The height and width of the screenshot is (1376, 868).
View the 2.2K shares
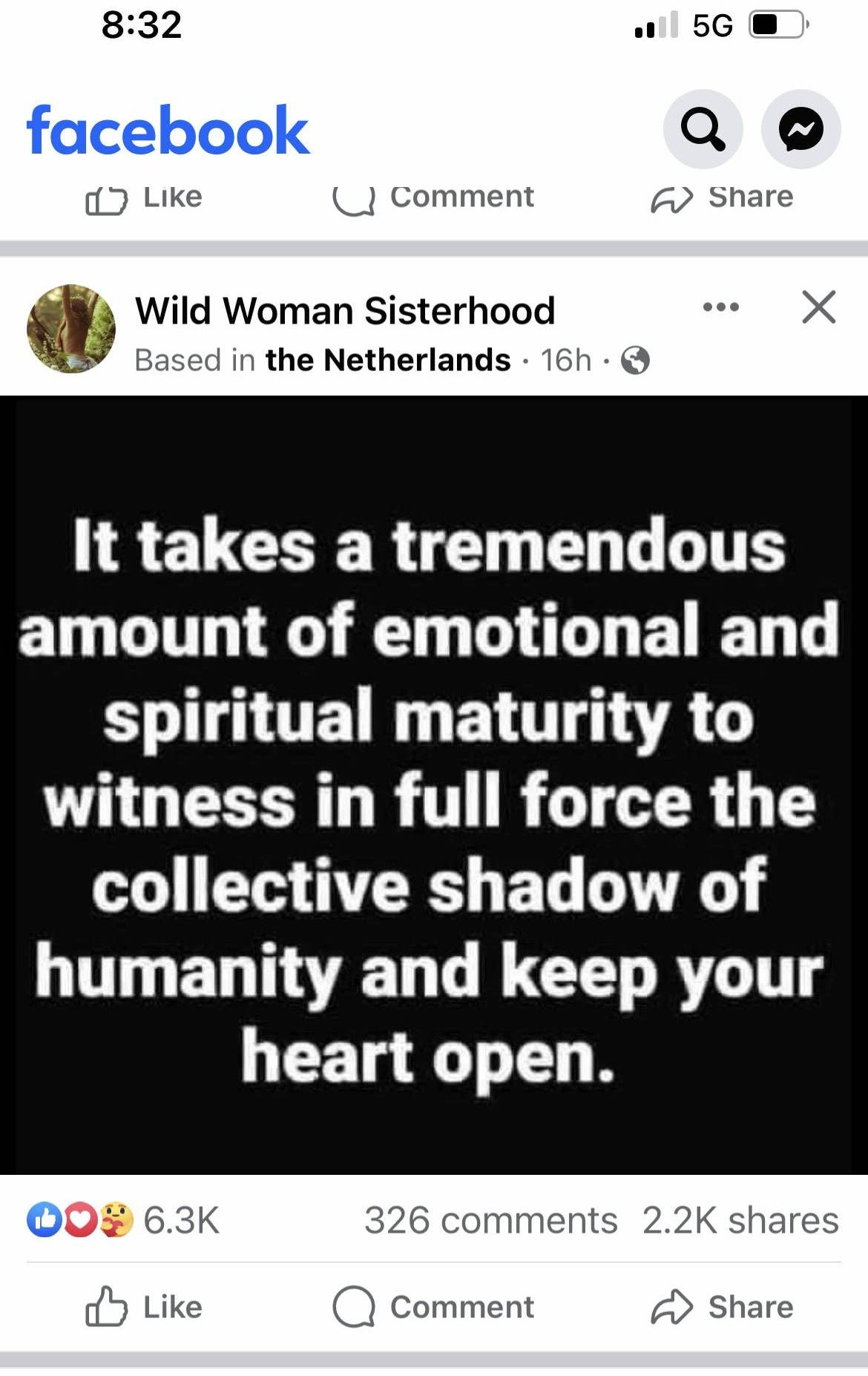pos(740,1220)
